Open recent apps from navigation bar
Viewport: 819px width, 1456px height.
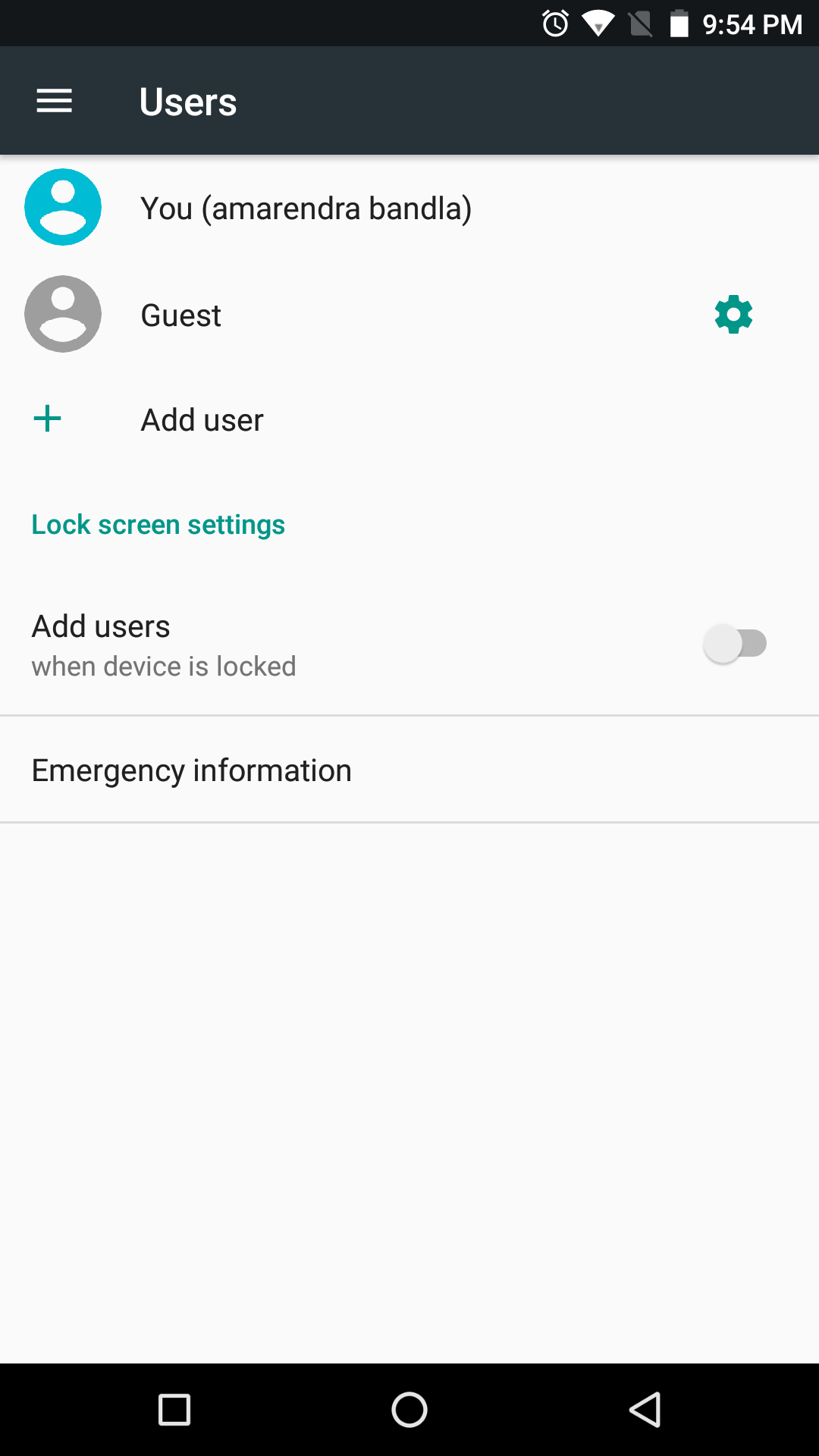click(174, 1410)
